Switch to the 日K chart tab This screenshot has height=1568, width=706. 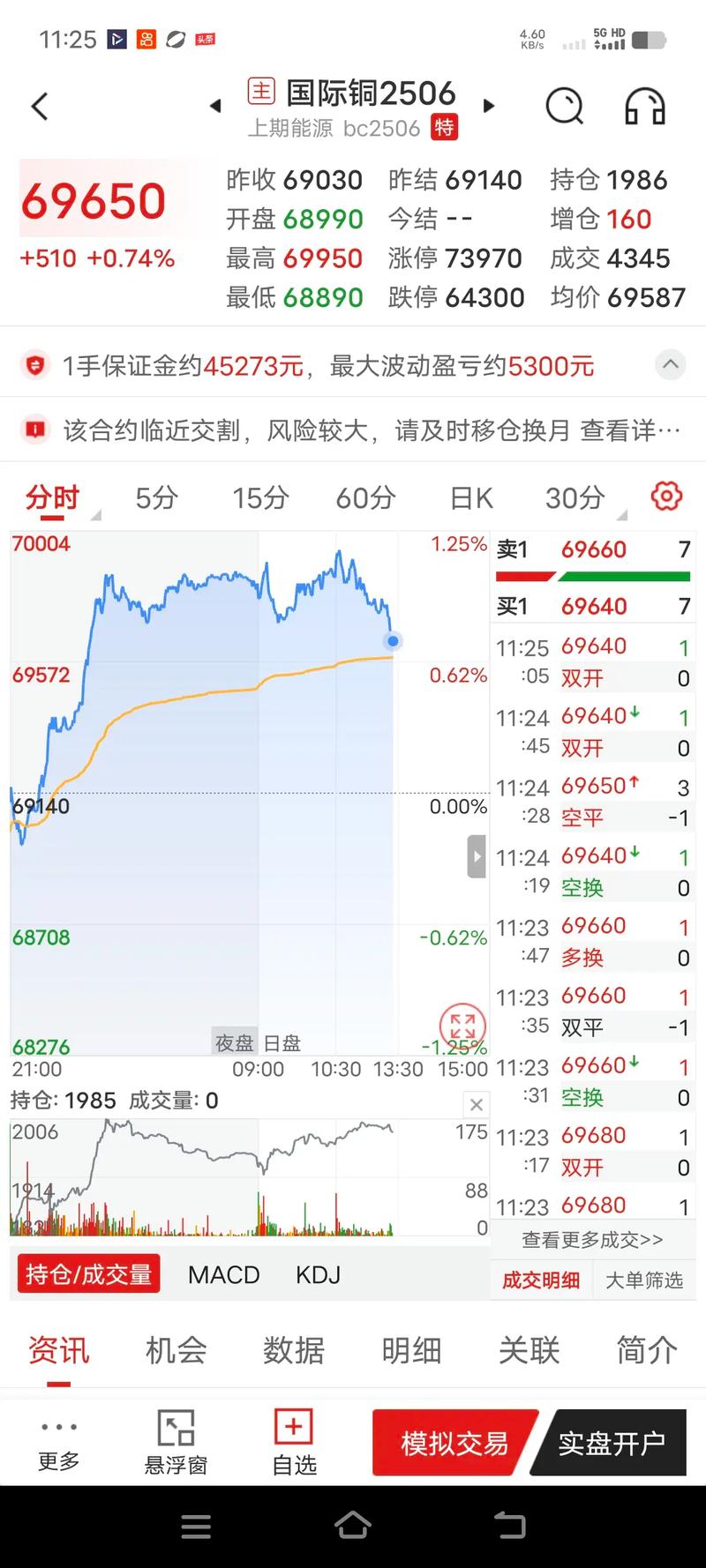[469, 497]
